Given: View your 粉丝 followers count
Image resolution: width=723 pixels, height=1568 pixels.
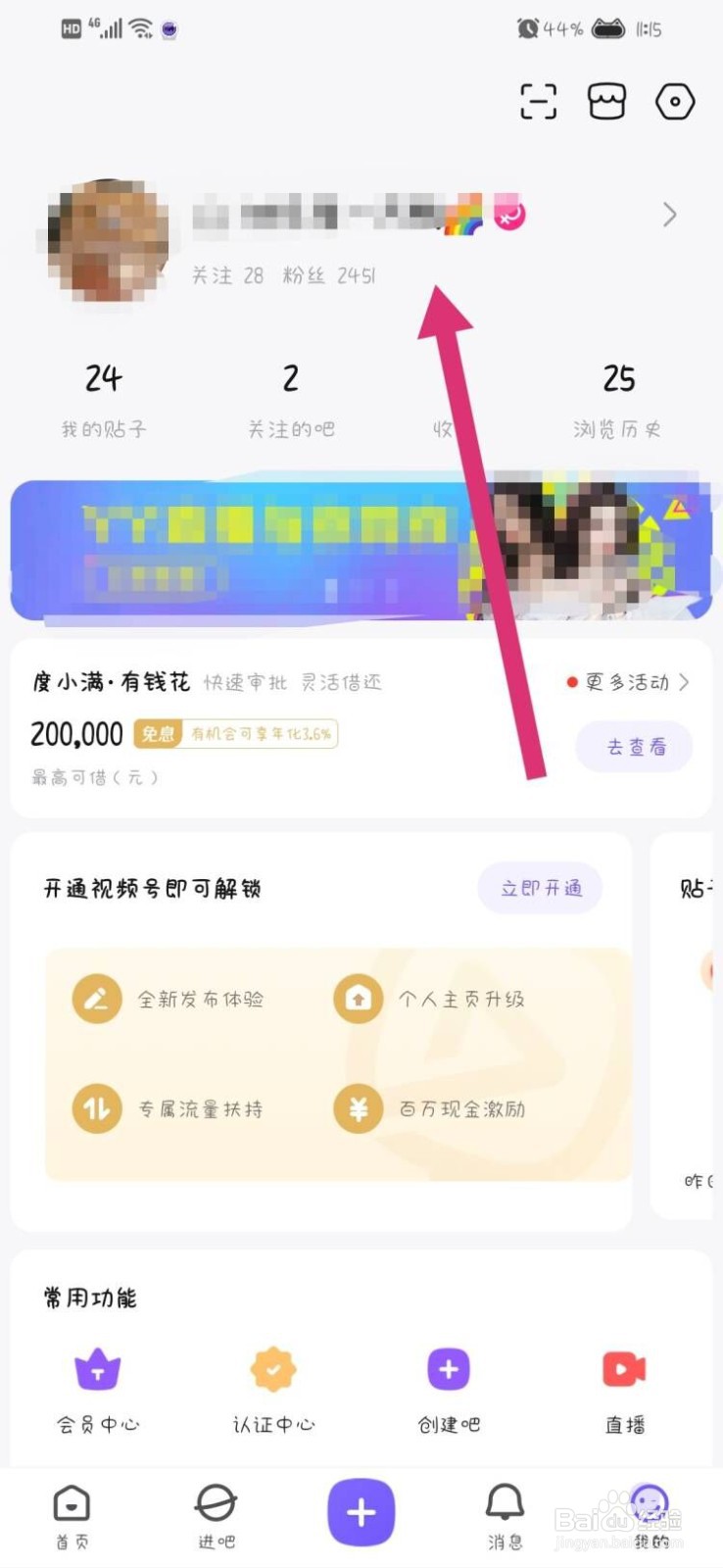Looking at the screenshot, I should click(331, 275).
